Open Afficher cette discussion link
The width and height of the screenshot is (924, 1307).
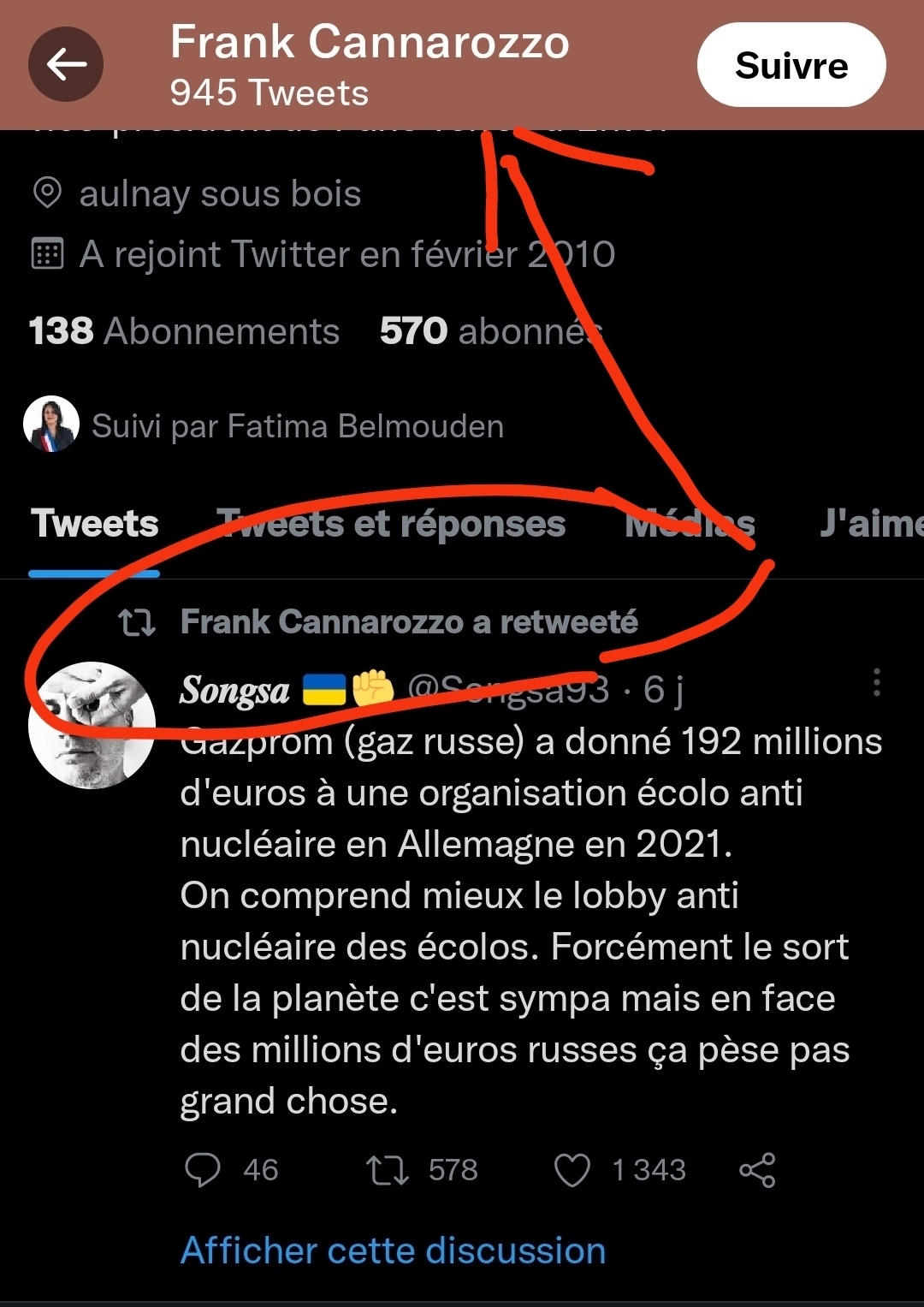pos(393,1251)
